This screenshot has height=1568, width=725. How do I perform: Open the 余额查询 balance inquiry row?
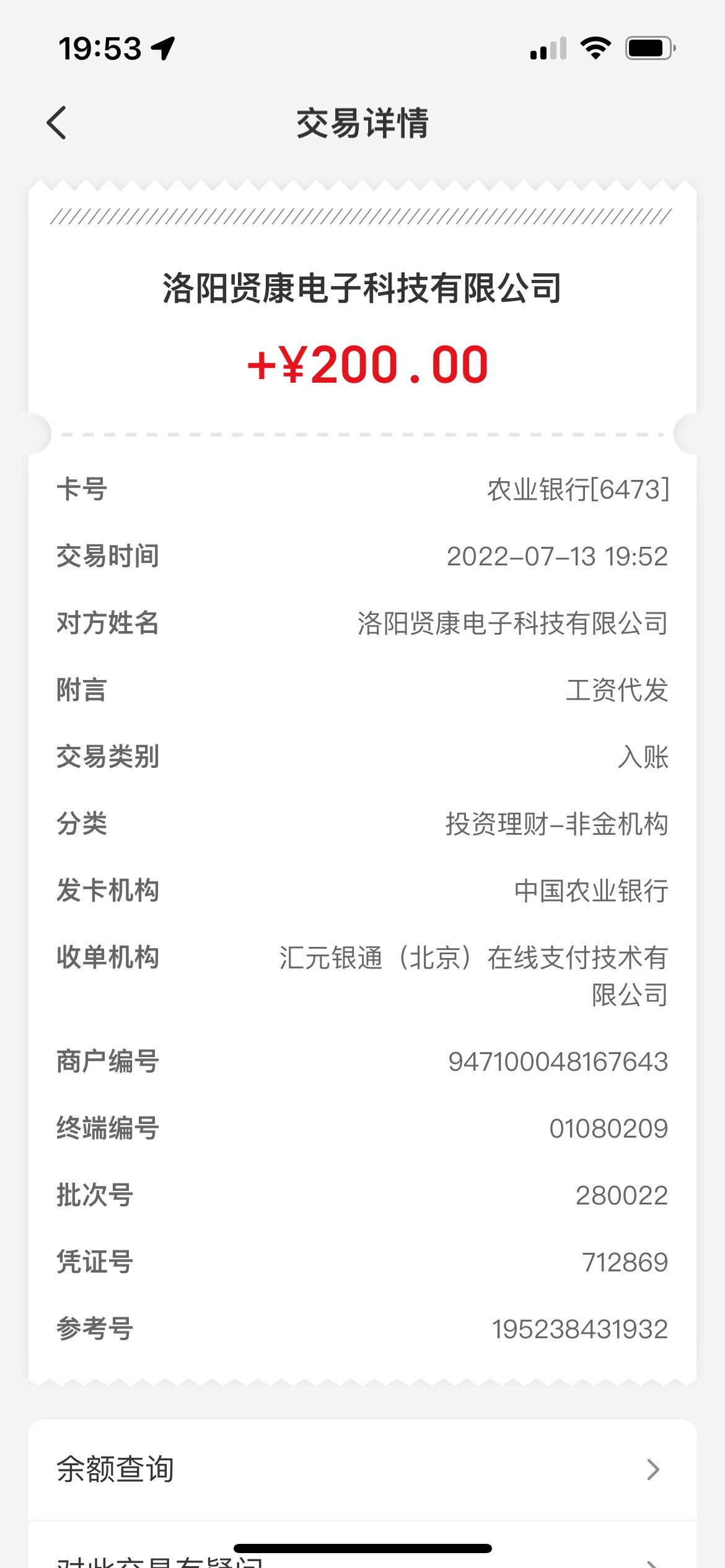coord(362,1469)
